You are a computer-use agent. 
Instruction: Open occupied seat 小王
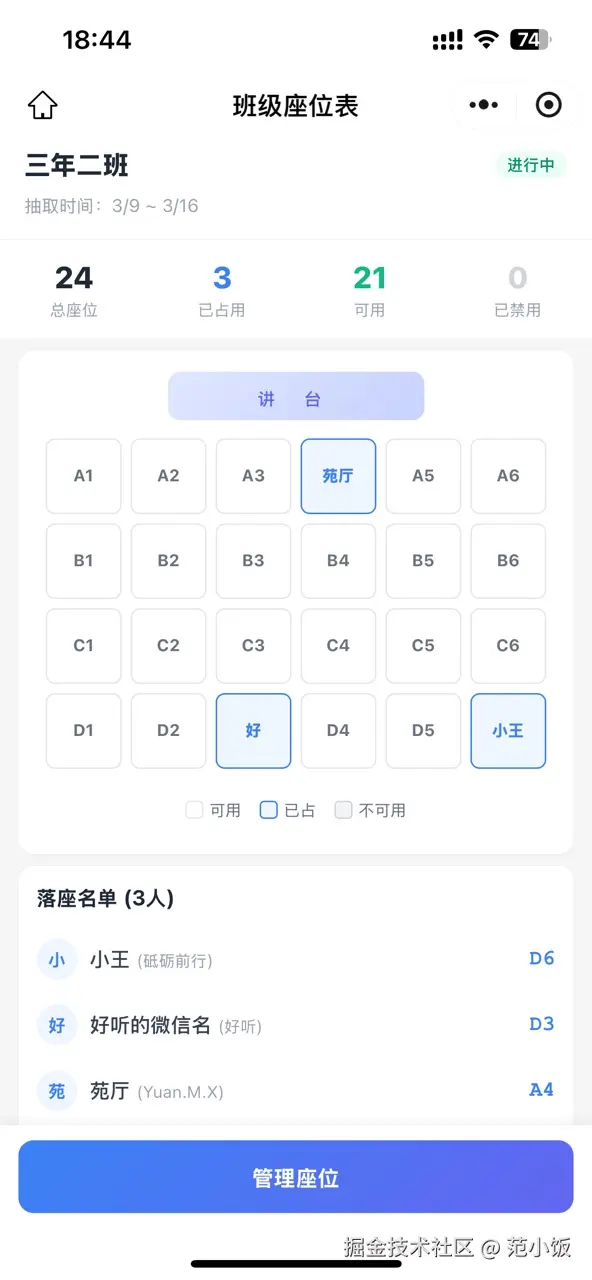coord(508,731)
